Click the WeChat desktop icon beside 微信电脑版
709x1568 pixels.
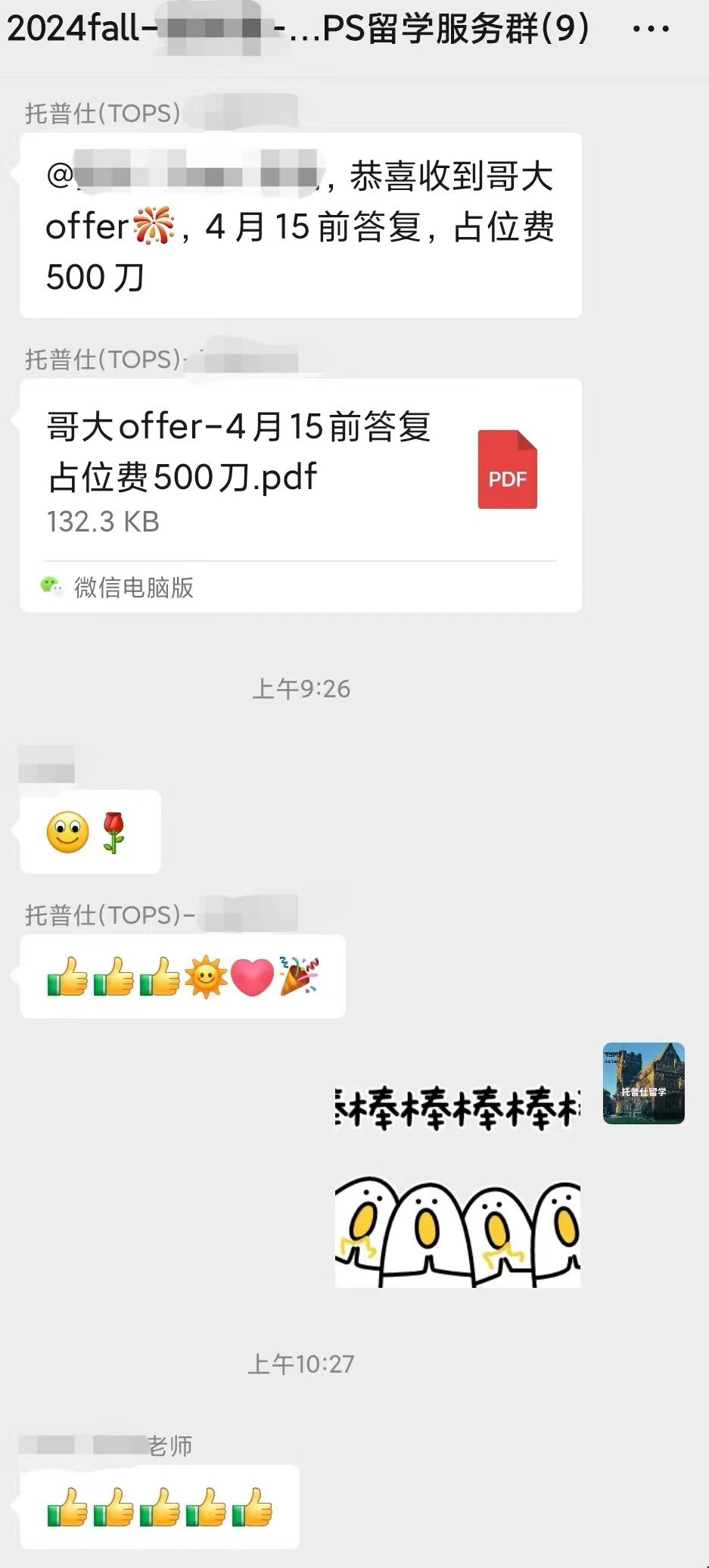pos(50,586)
